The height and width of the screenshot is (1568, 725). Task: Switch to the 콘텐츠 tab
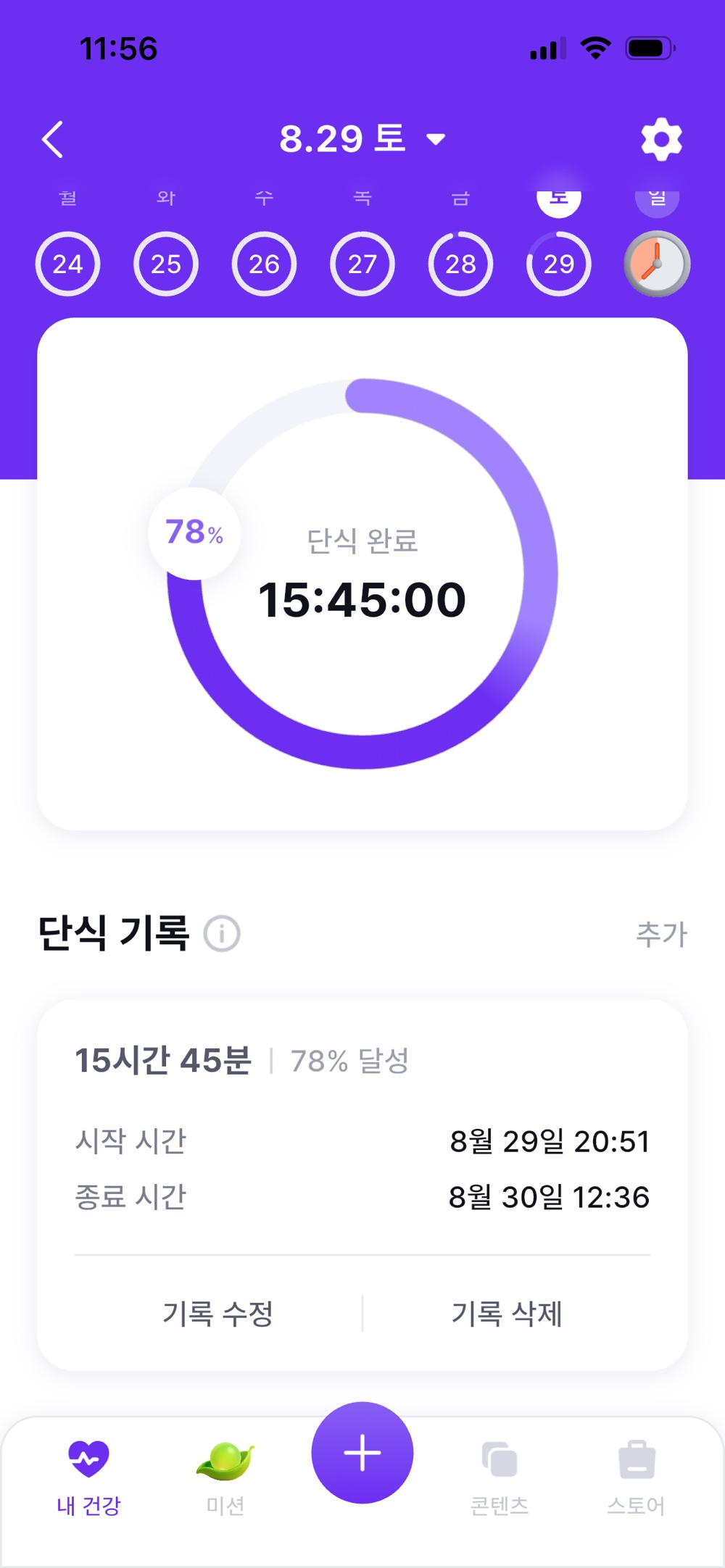click(x=500, y=1478)
